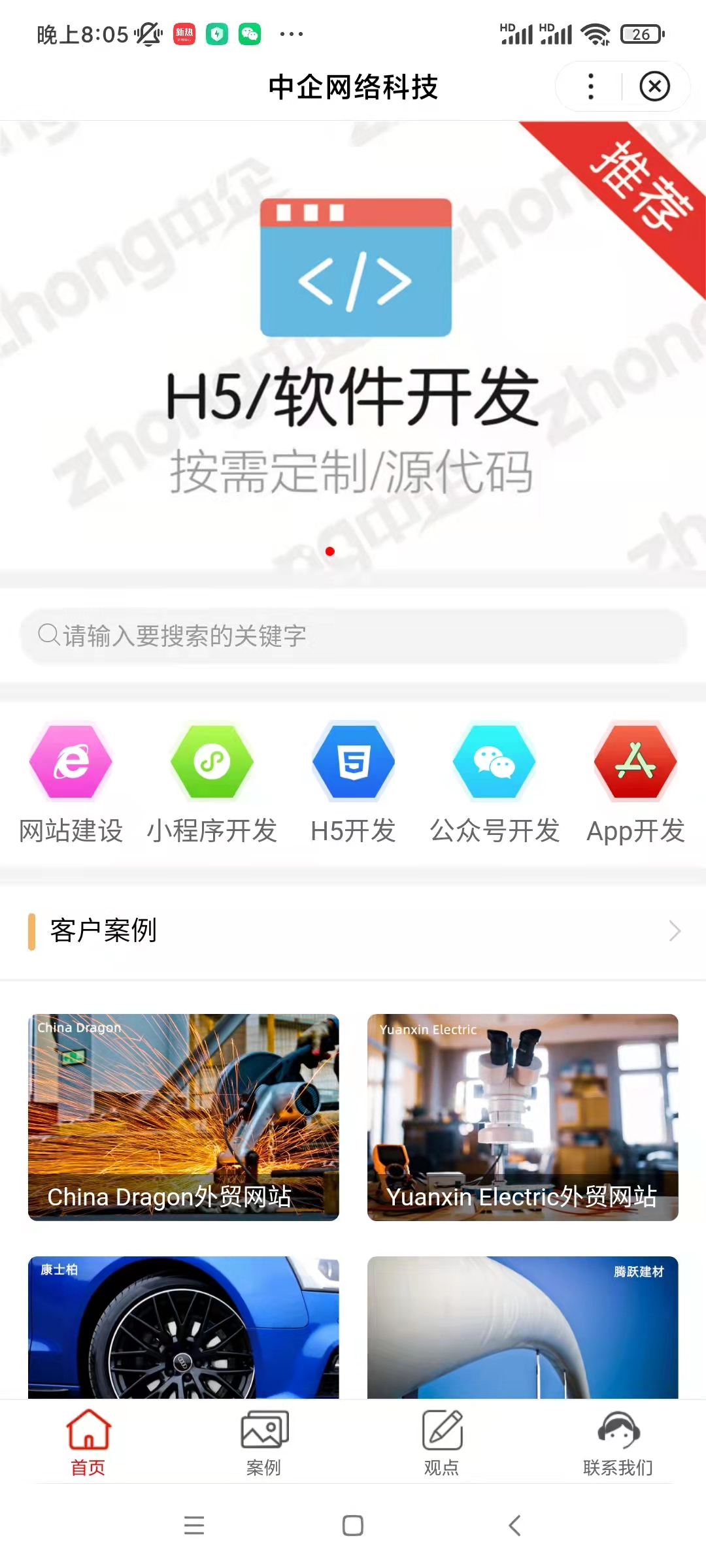The image size is (706, 1568).
Task: Expand 客户案例 with the right chevron
Action: coord(675,930)
